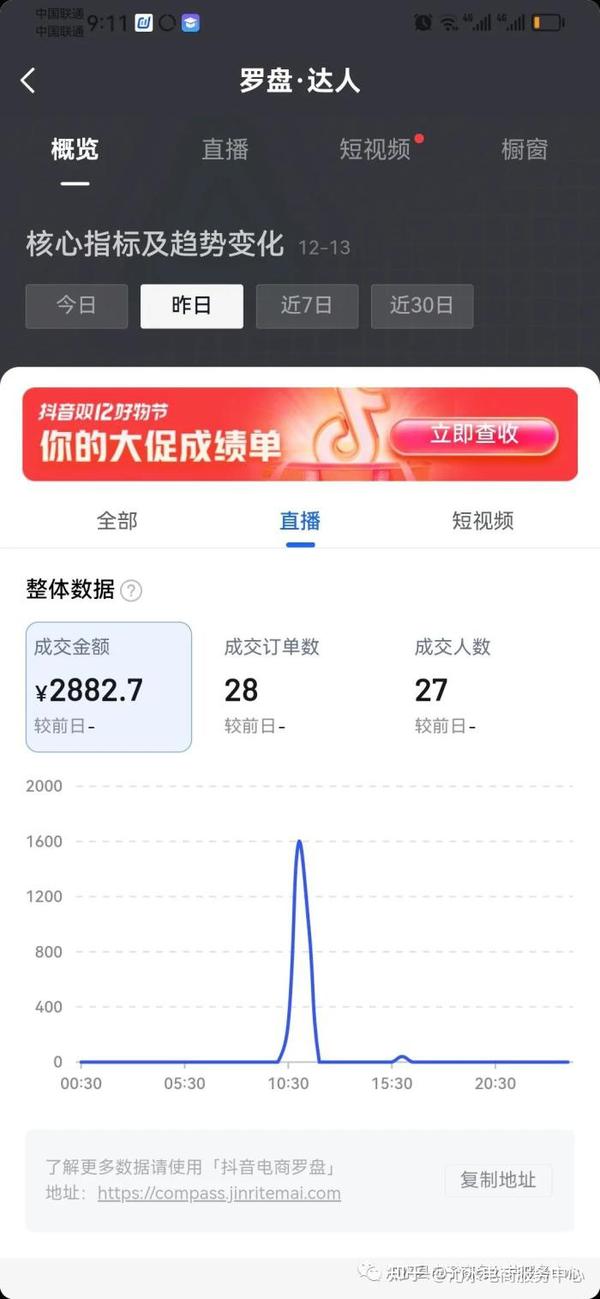
Task: Tap 立即查收 on the promo banner
Action: [475, 434]
